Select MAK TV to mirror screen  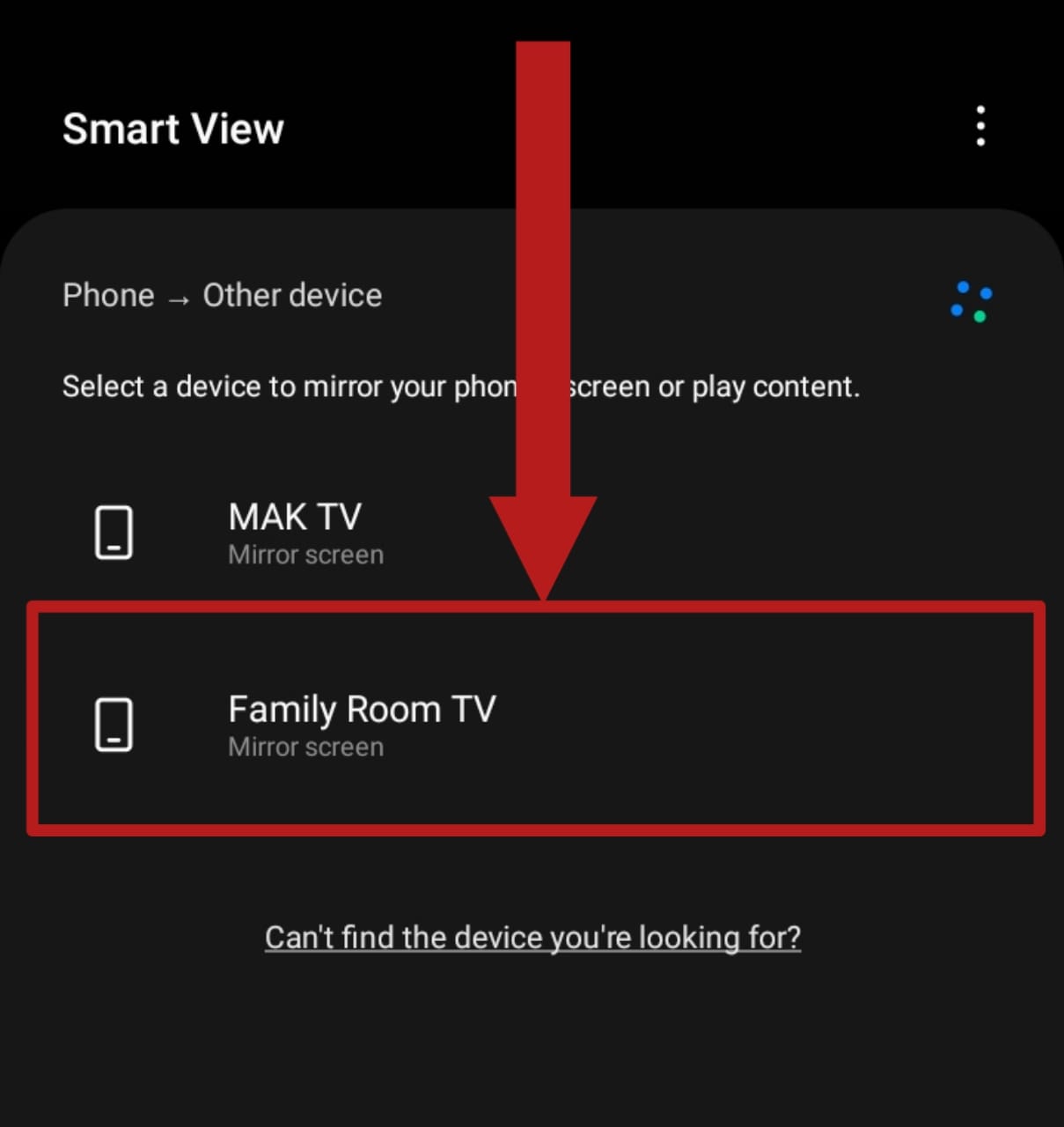296,531
